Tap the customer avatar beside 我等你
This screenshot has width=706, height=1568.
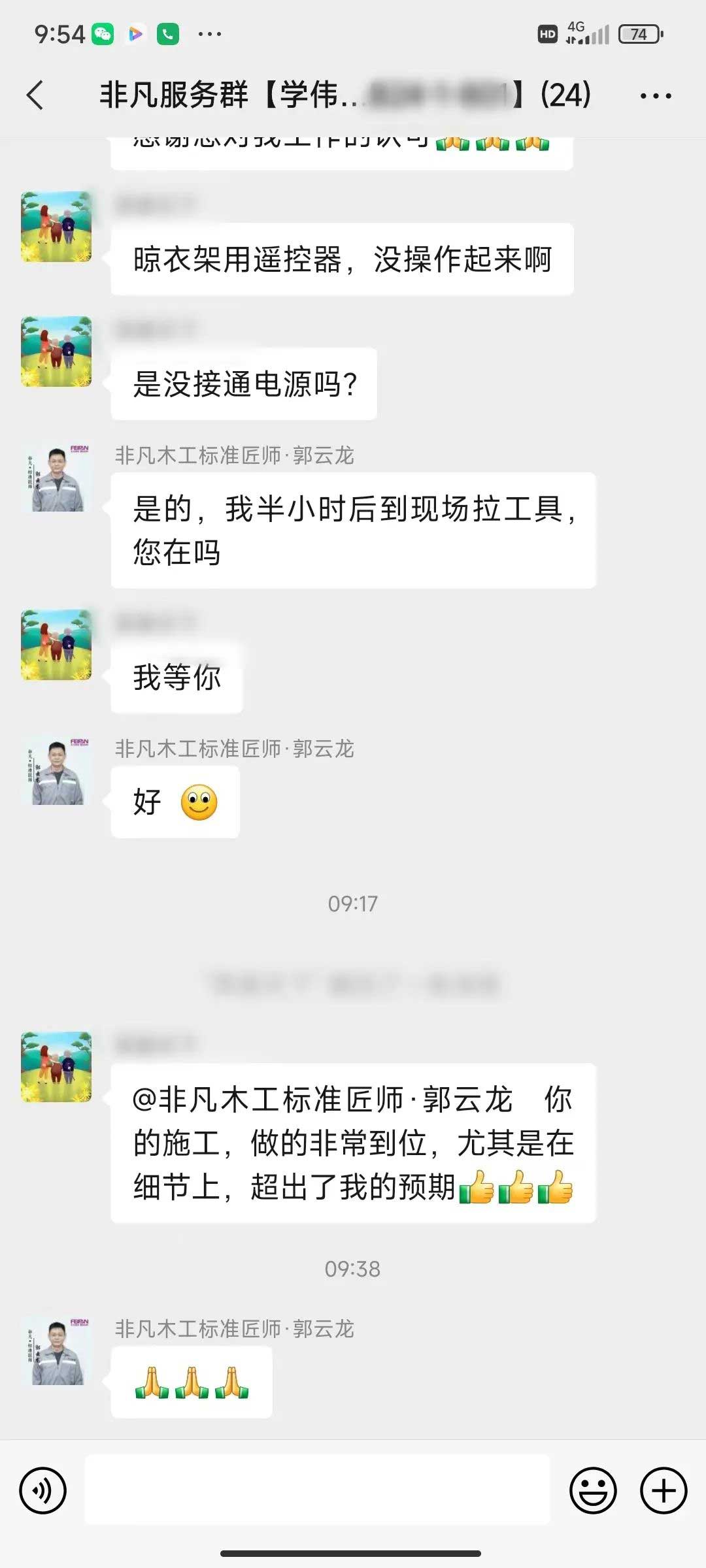point(57,645)
